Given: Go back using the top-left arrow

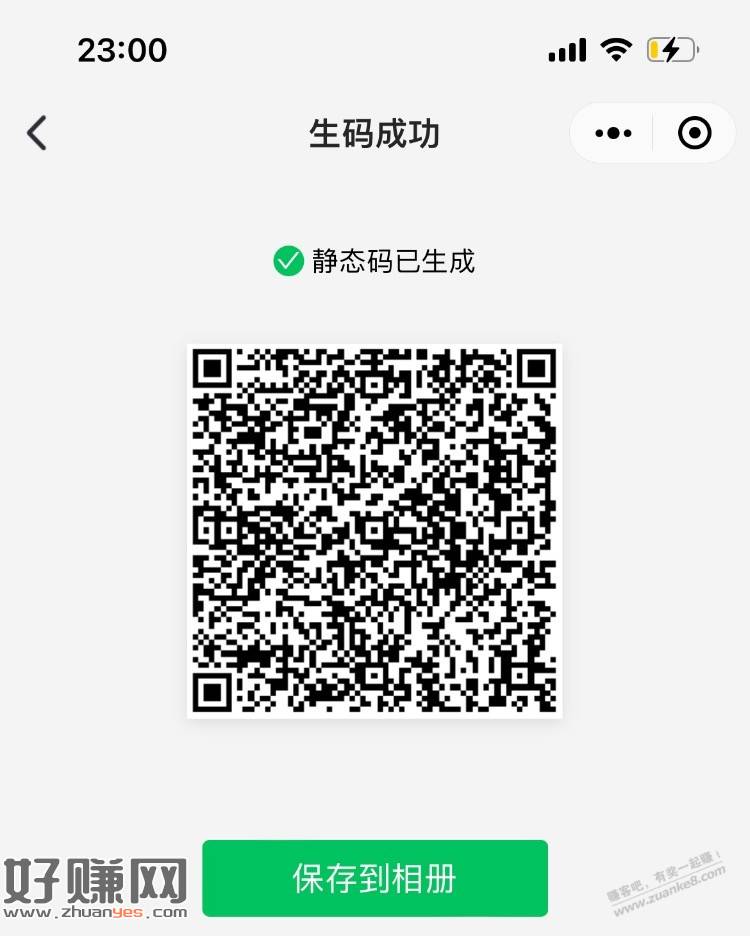Looking at the screenshot, I should pos(37,133).
